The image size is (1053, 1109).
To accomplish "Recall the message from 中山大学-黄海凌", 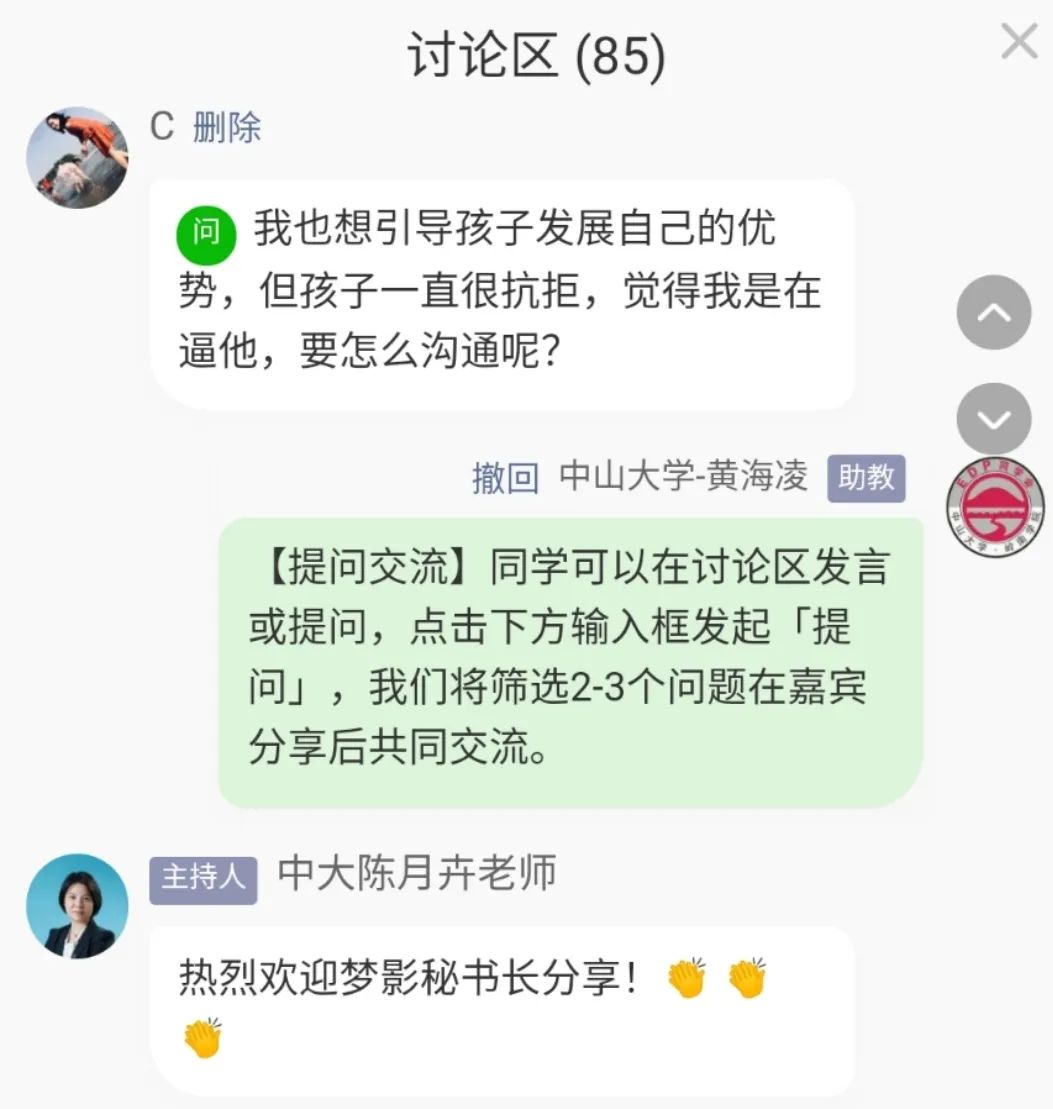I will 505,478.
